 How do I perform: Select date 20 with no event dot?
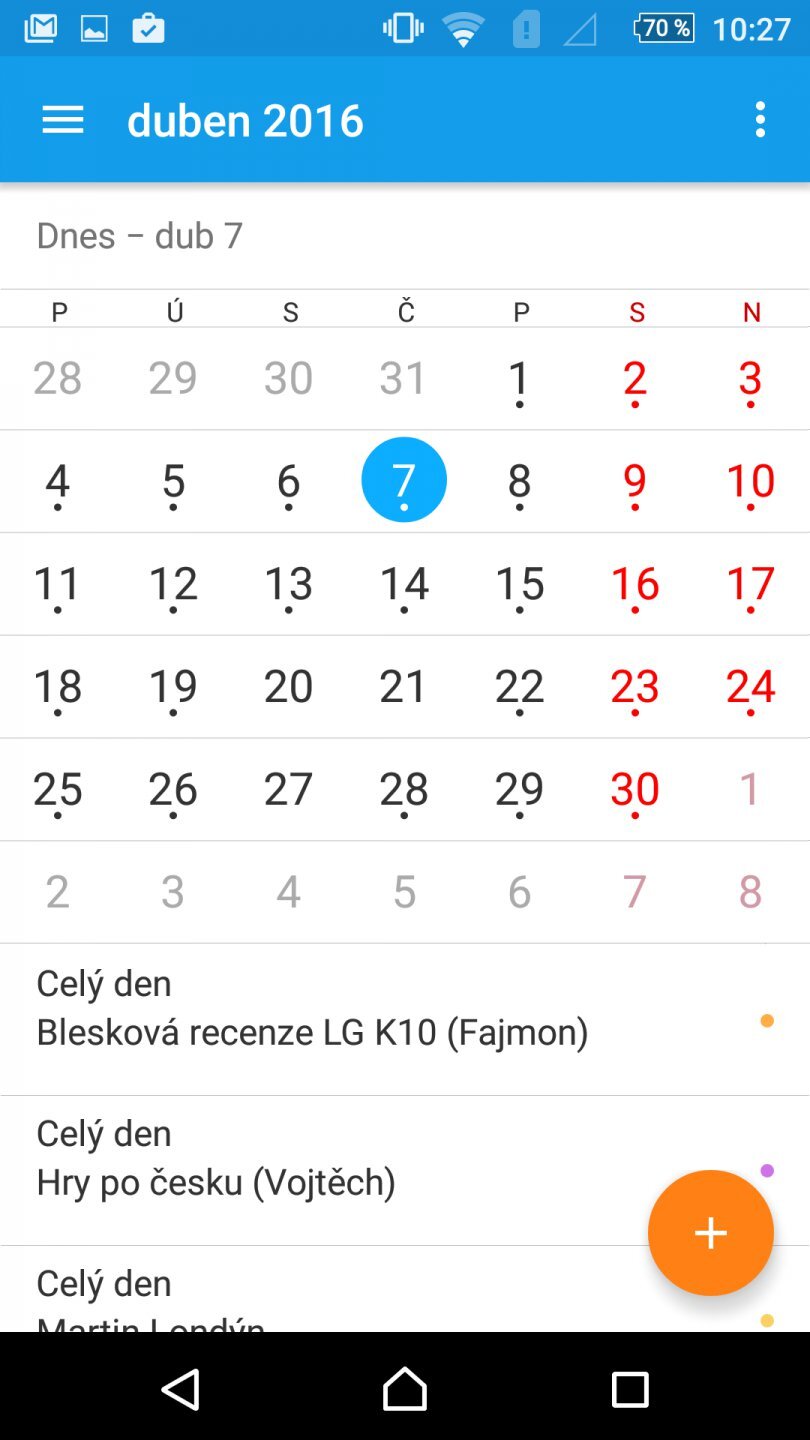pyautogui.click(x=288, y=686)
